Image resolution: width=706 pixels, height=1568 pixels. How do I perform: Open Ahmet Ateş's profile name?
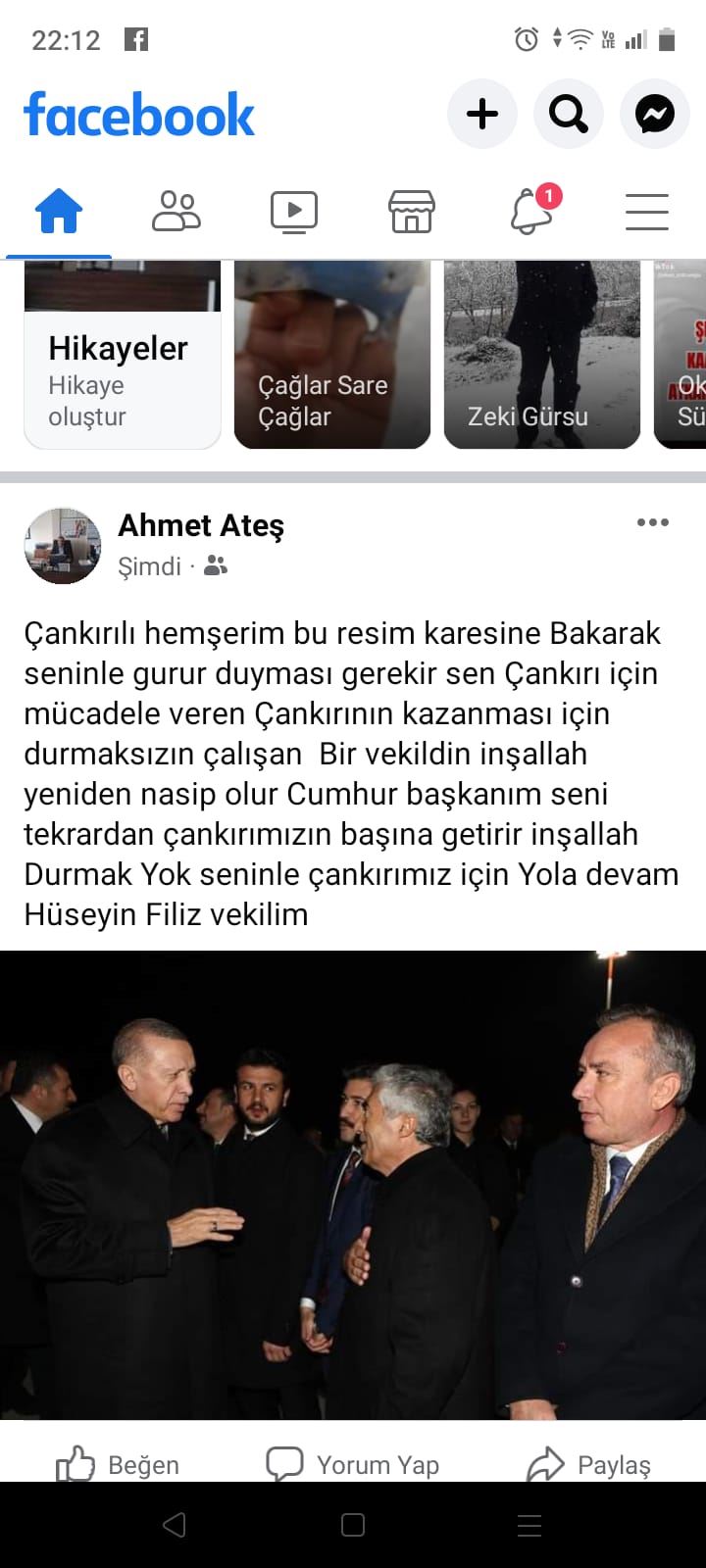pos(201,526)
